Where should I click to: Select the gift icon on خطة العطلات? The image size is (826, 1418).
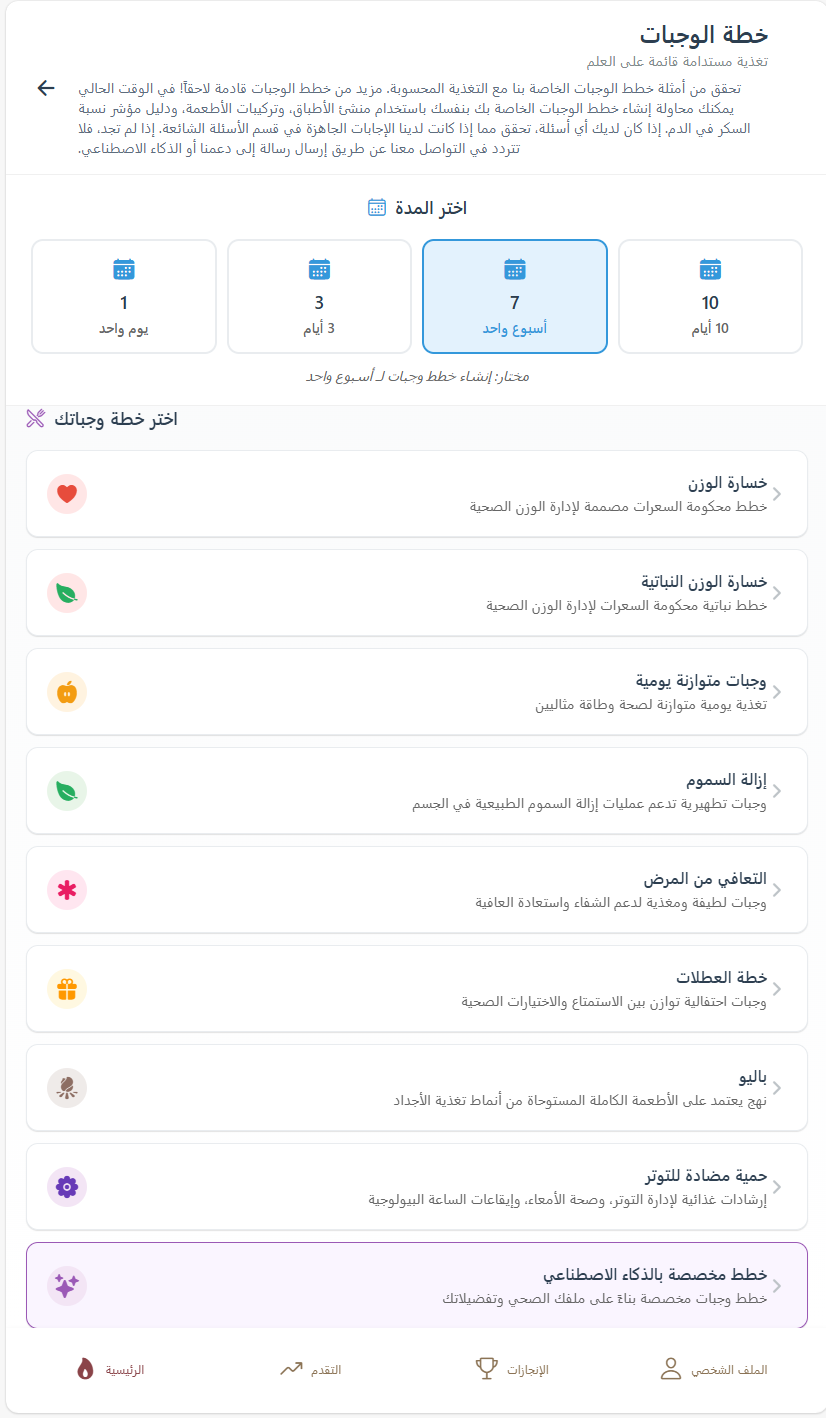(x=67, y=989)
